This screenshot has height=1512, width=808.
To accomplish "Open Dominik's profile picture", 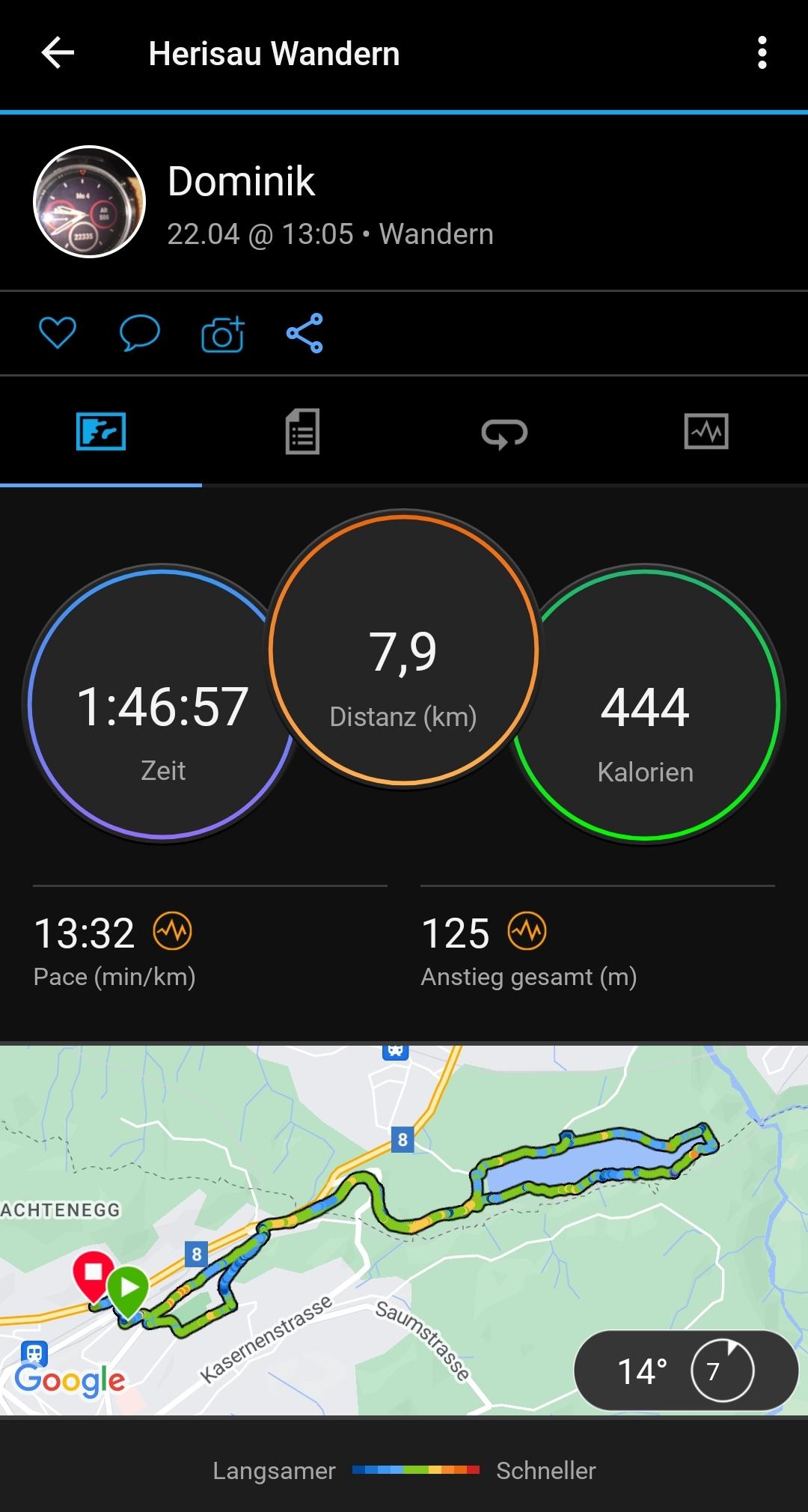I will point(90,202).
